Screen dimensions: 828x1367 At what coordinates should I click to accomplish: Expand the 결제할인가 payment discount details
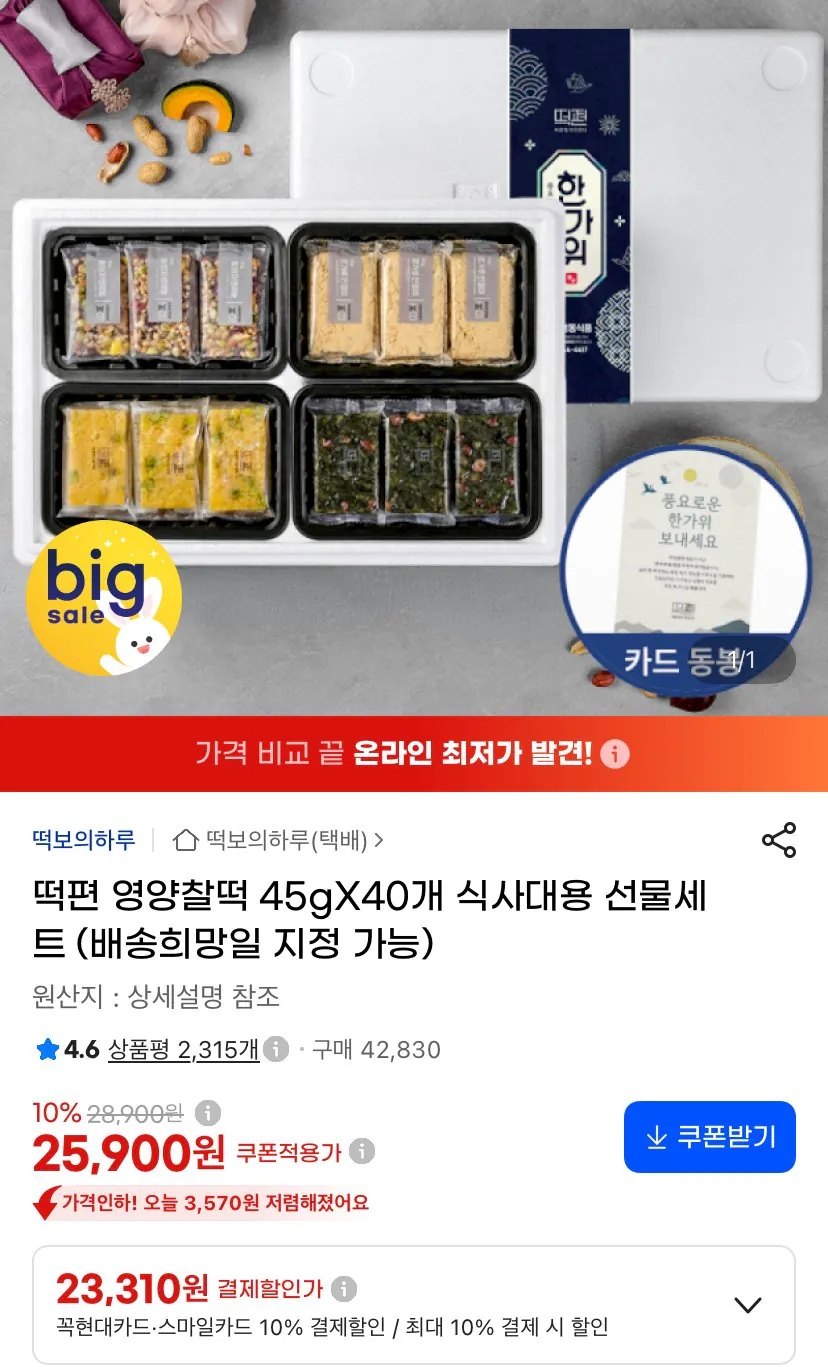[x=748, y=1305]
